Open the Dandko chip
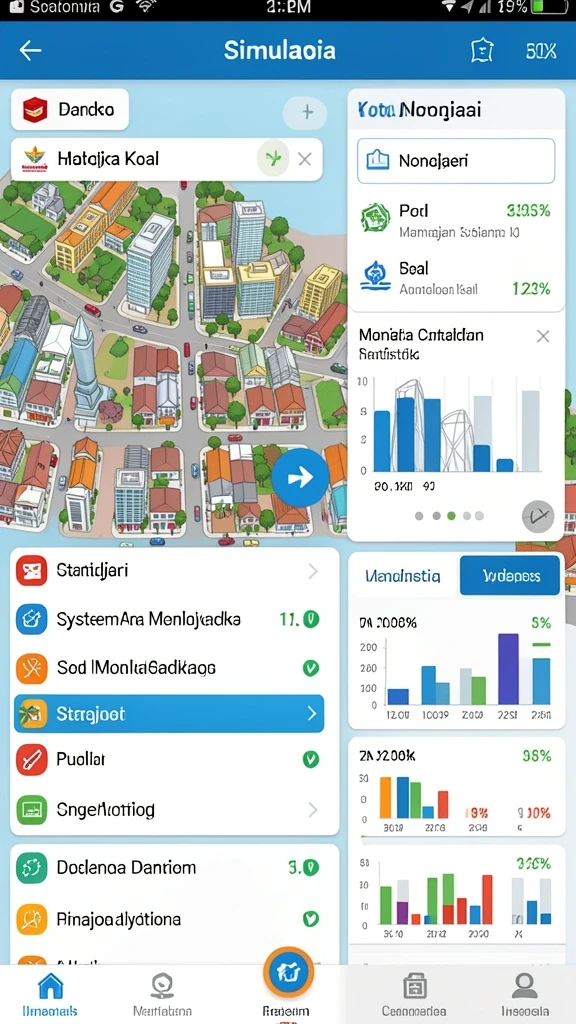The image size is (576, 1024). pos(70,109)
